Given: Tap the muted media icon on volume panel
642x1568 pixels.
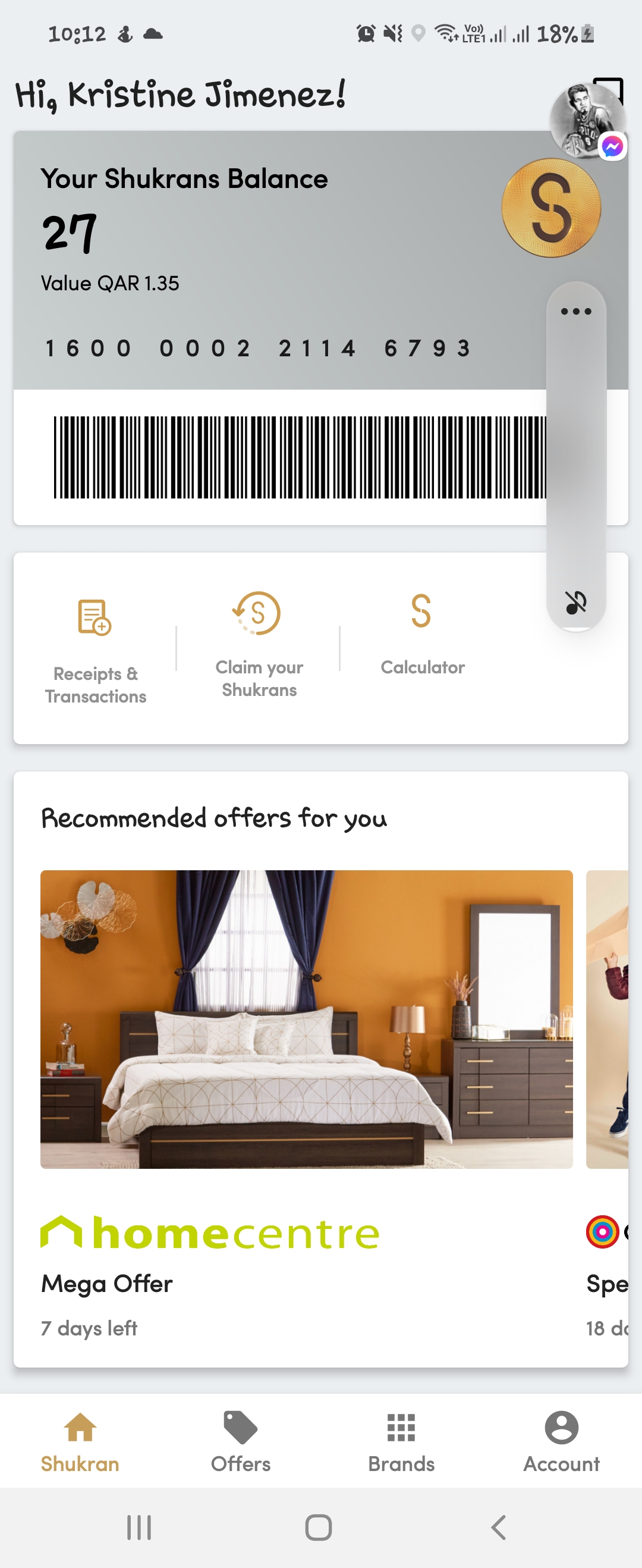Looking at the screenshot, I should click(x=575, y=603).
